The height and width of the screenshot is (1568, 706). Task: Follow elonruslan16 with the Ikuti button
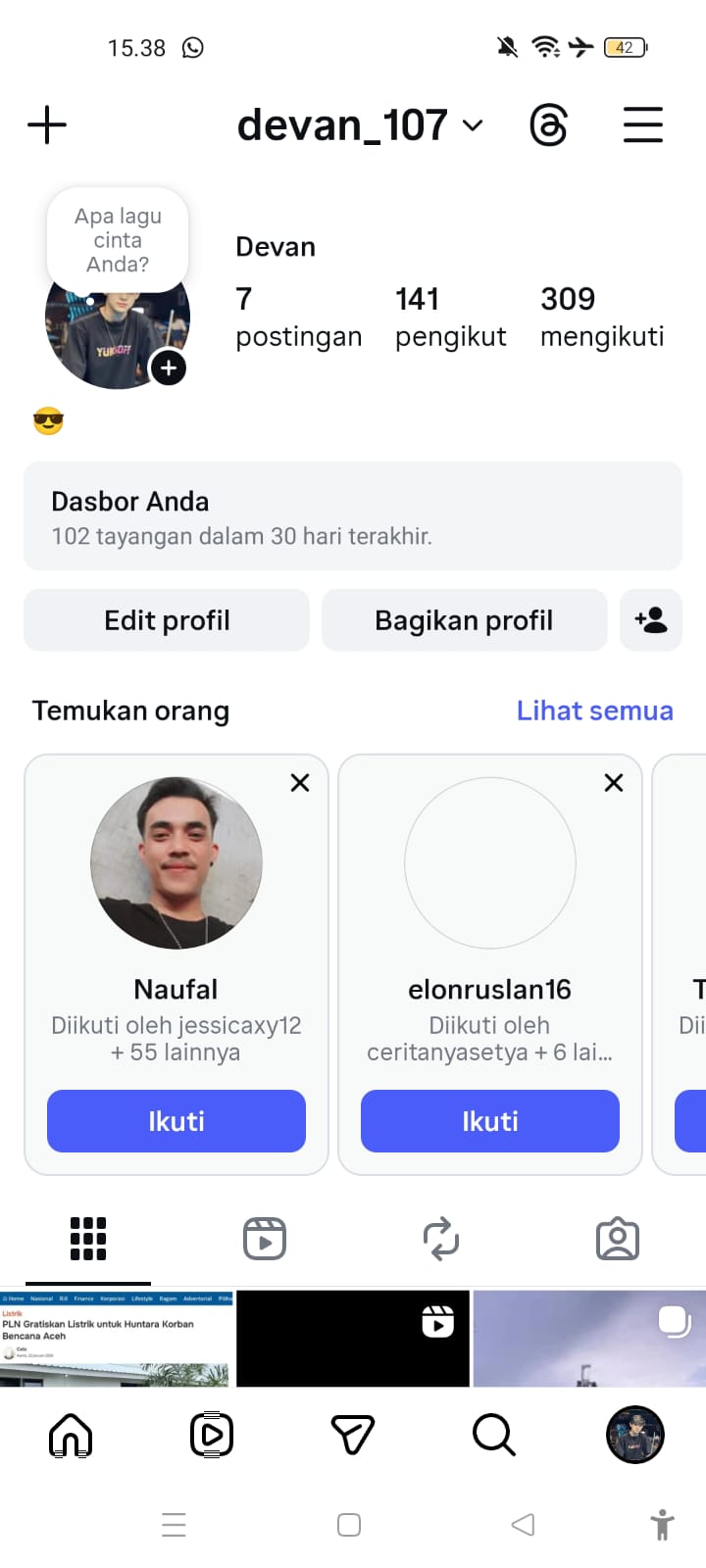(490, 1121)
